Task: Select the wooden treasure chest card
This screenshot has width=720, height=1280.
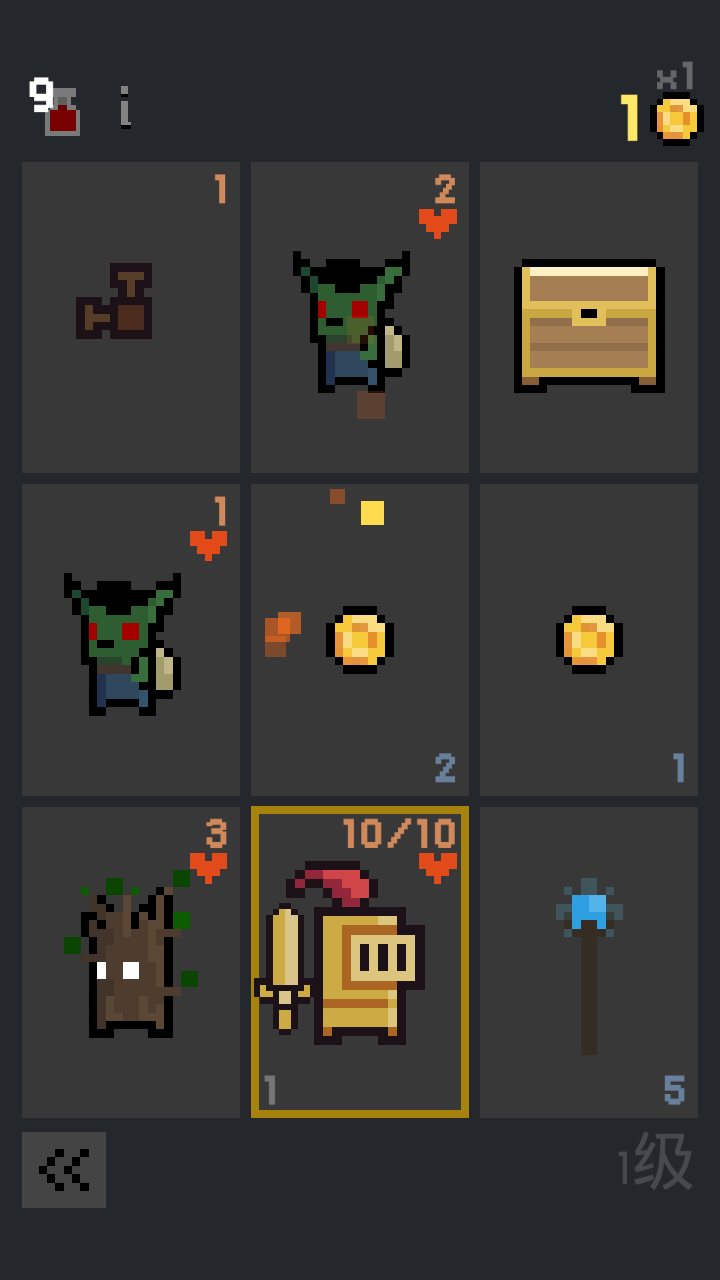Action: 589,318
